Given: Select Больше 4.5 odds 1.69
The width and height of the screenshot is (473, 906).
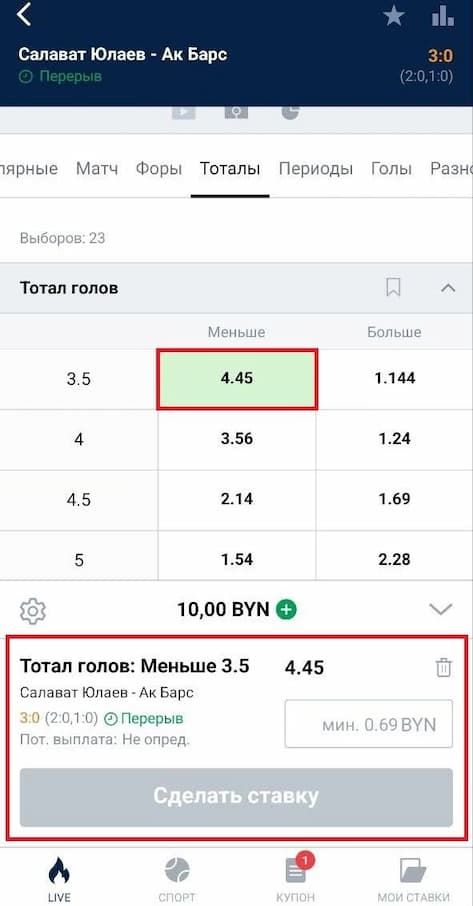Looking at the screenshot, I should 394,499.
